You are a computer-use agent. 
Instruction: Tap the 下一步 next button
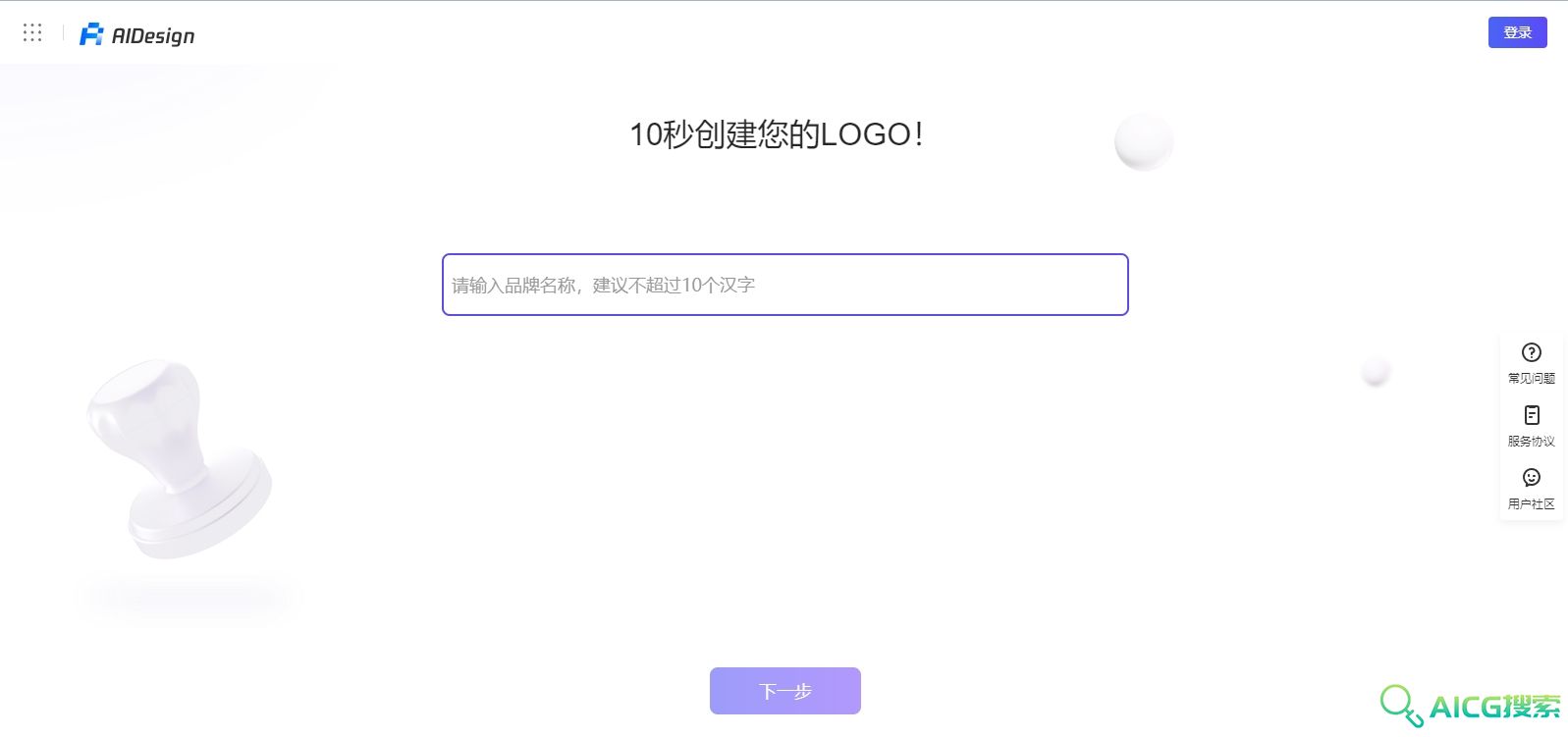point(784,691)
